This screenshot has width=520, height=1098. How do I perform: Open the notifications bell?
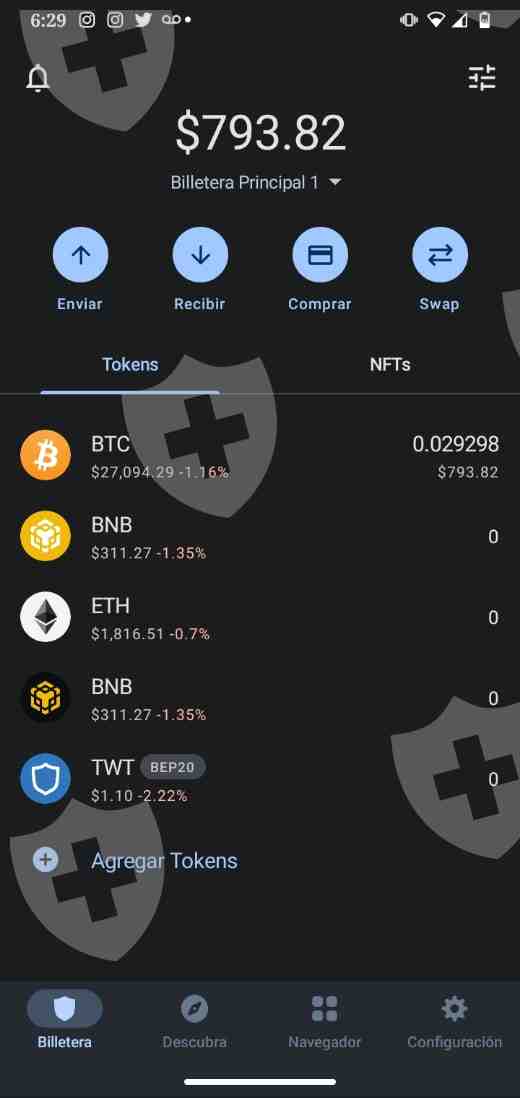point(38,78)
